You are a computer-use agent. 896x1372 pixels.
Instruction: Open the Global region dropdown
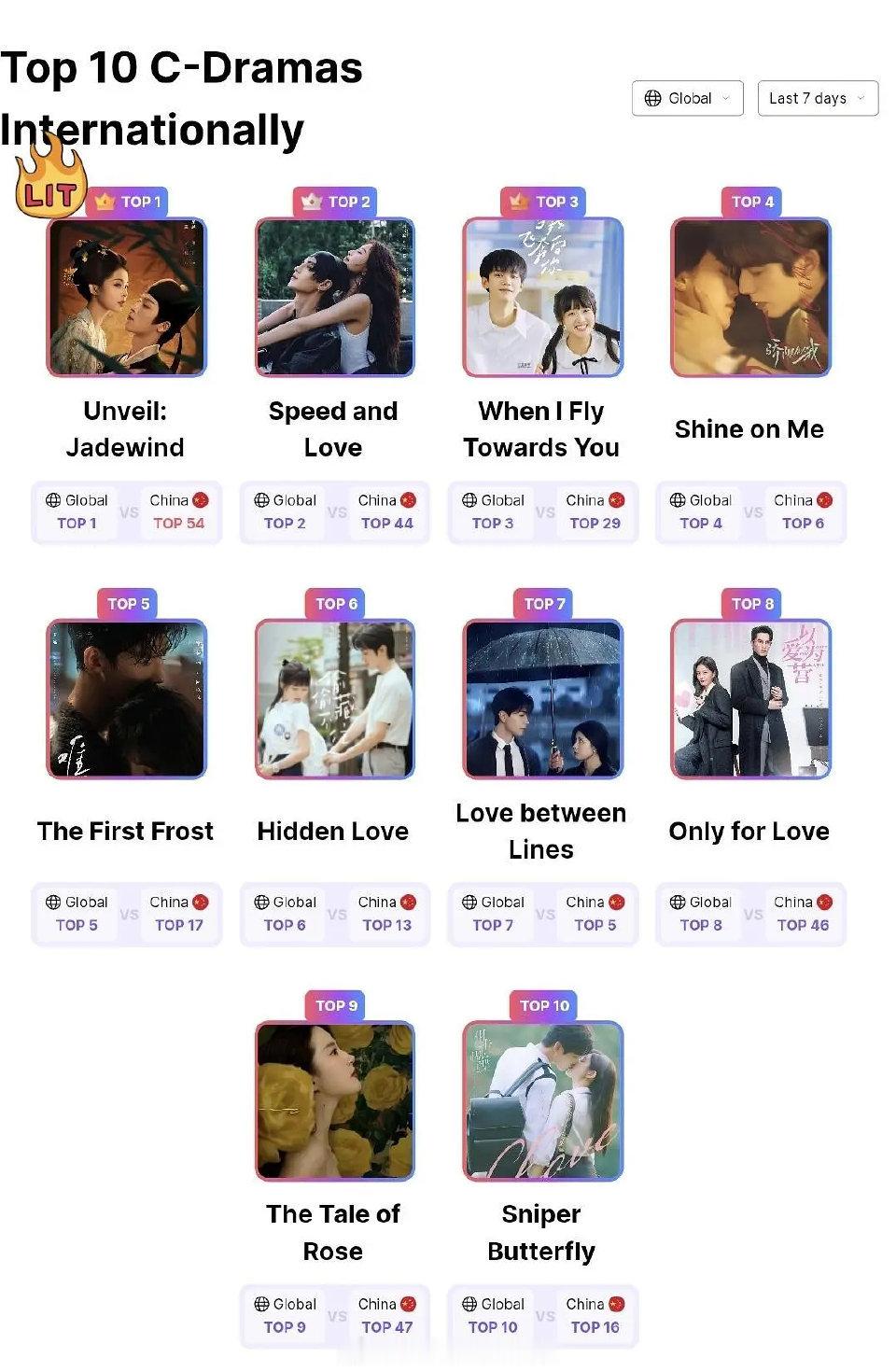688,98
